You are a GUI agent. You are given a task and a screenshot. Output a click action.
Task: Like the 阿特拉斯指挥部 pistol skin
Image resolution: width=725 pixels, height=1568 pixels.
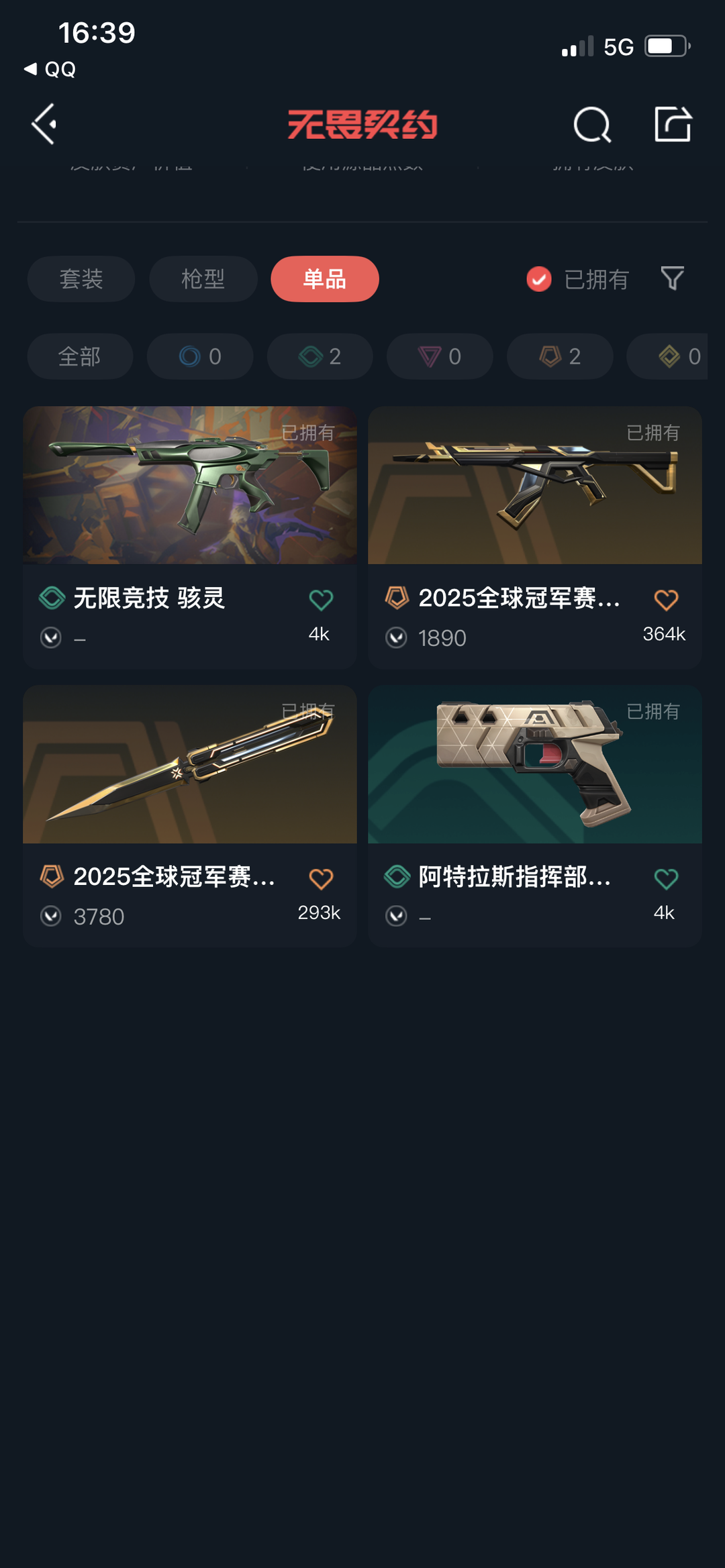click(666, 879)
